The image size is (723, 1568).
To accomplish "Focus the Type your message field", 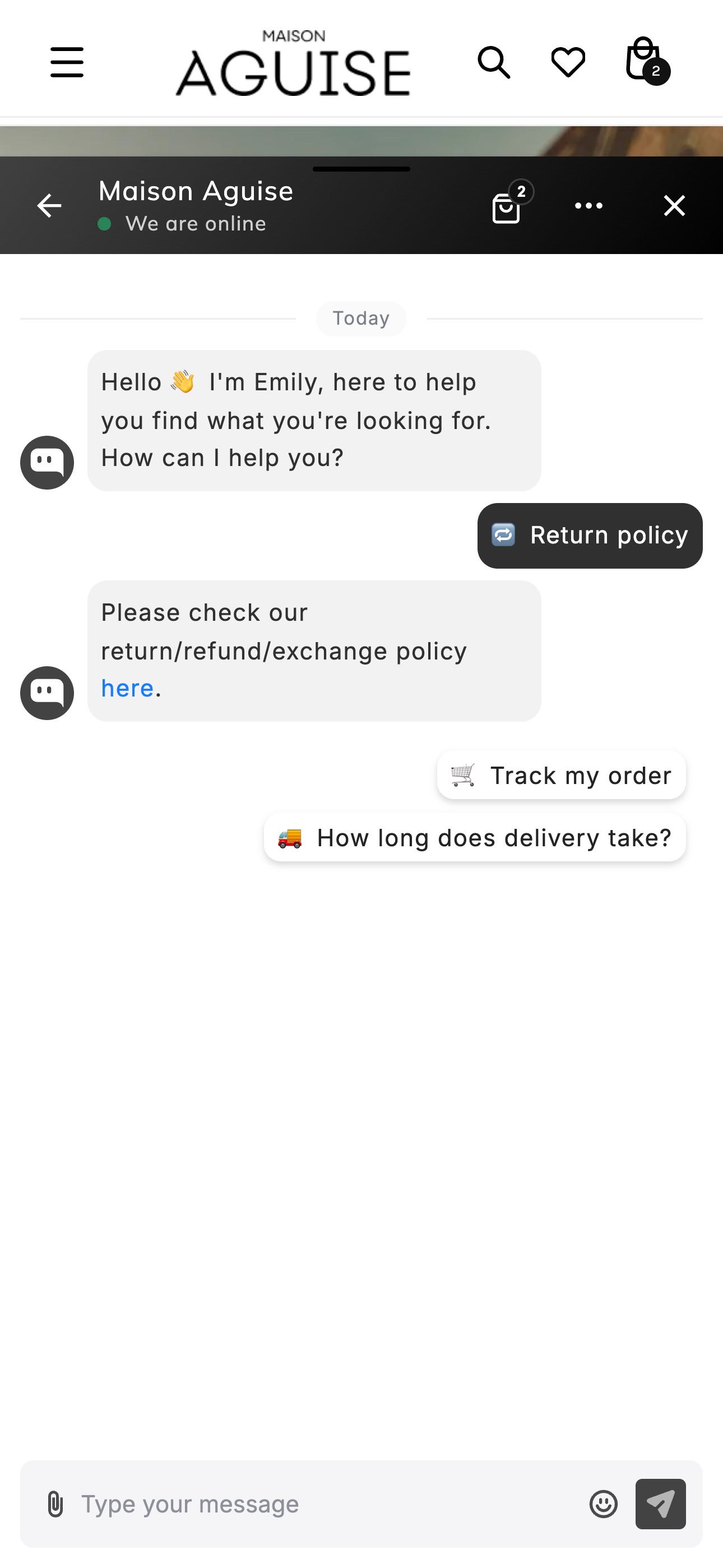I will pyautogui.click(x=328, y=1504).
